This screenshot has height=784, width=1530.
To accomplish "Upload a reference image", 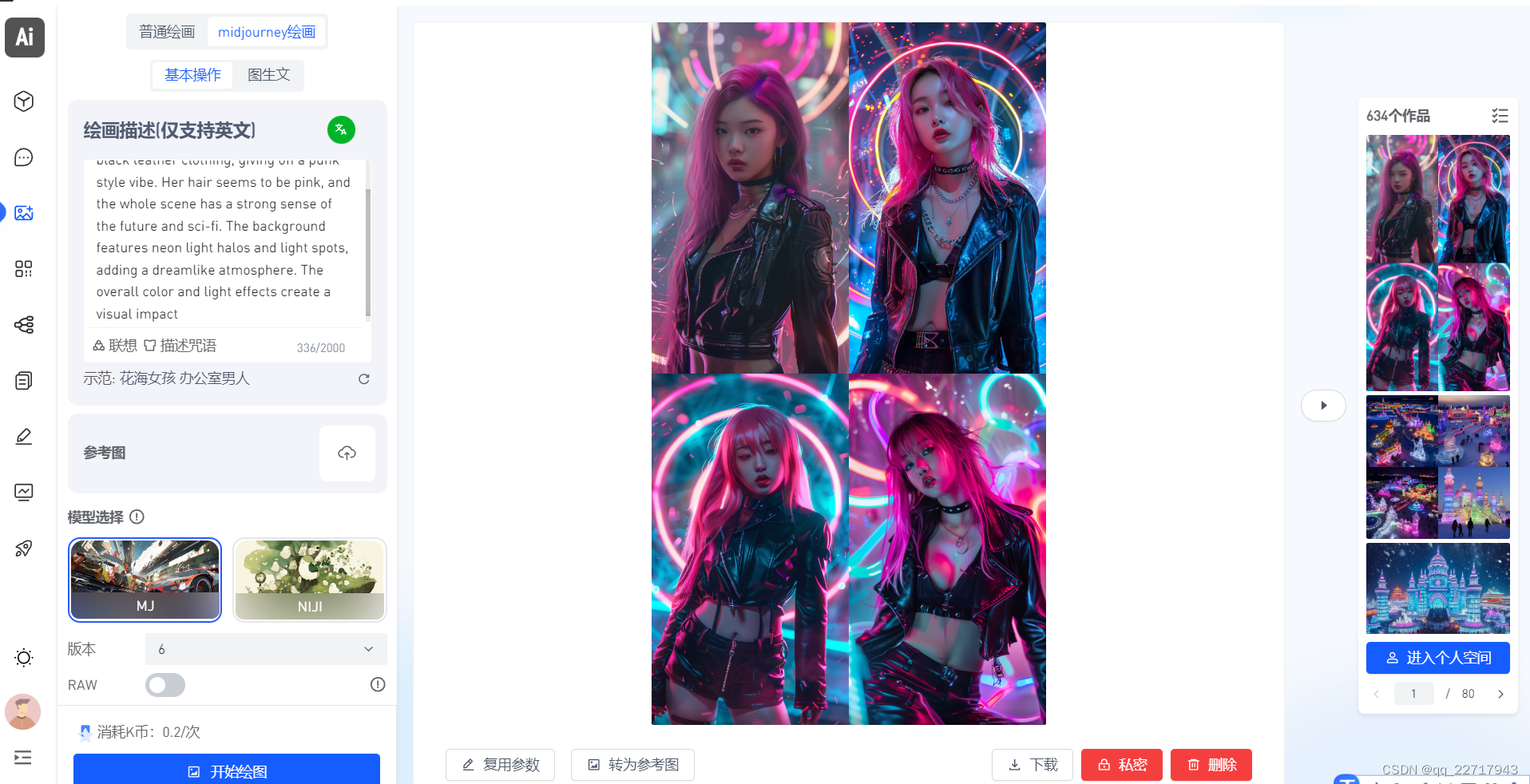I will (x=347, y=453).
